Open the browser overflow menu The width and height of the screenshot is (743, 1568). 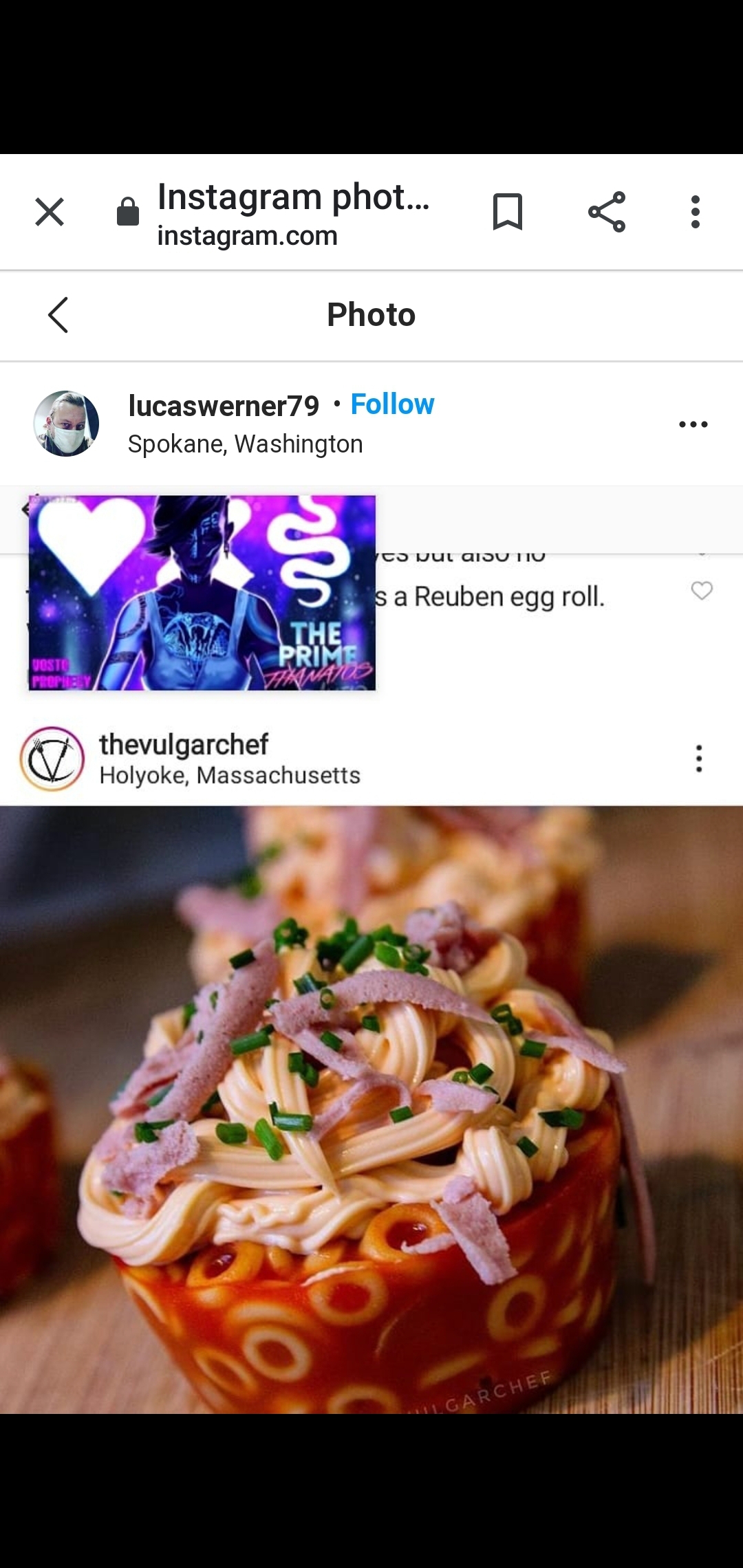(x=696, y=212)
